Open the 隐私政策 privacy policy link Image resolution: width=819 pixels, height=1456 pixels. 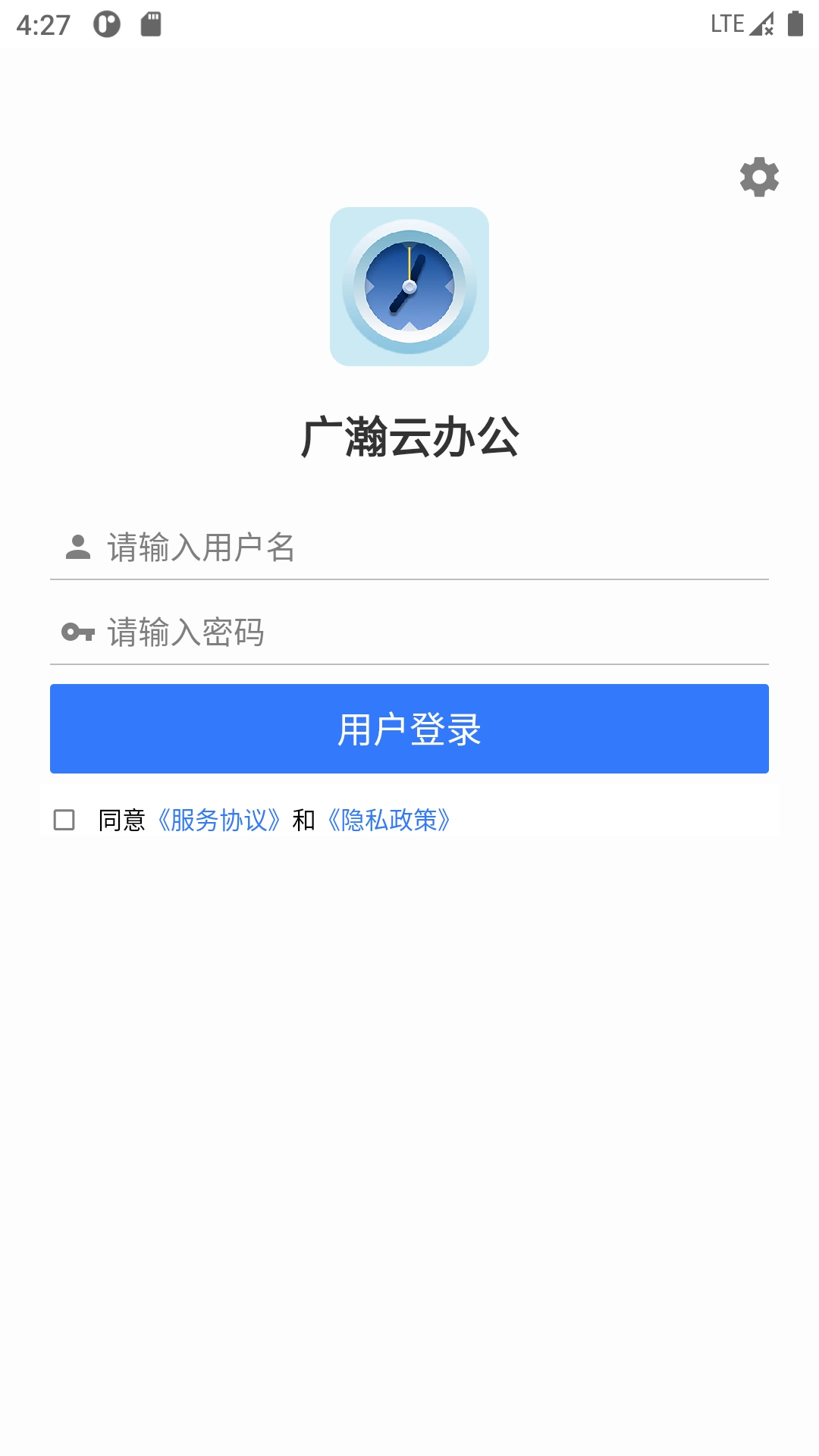[x=388, y=820]
